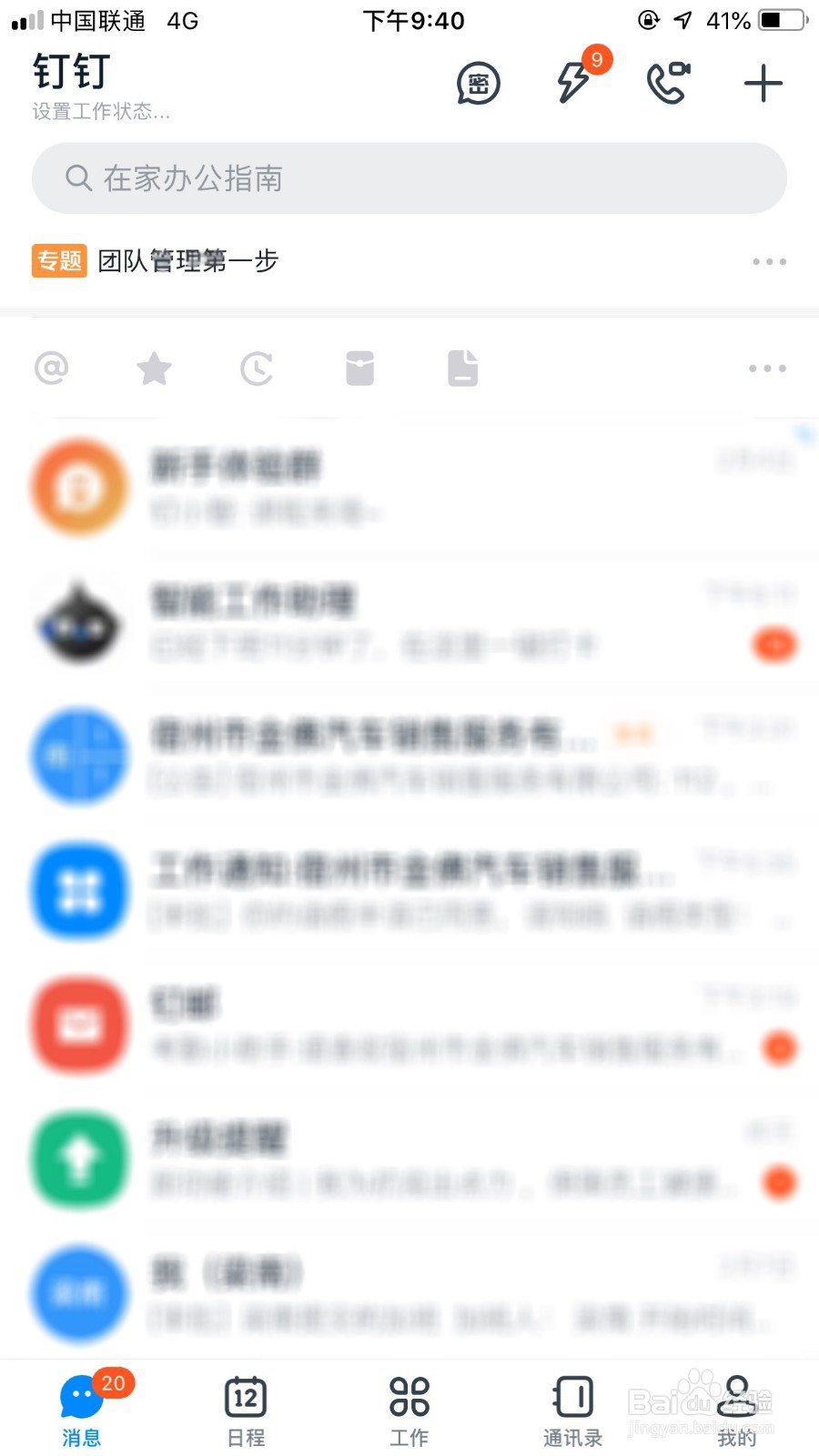
Task: Tap the lightning icon with badge 9
Action: point(573,84)
